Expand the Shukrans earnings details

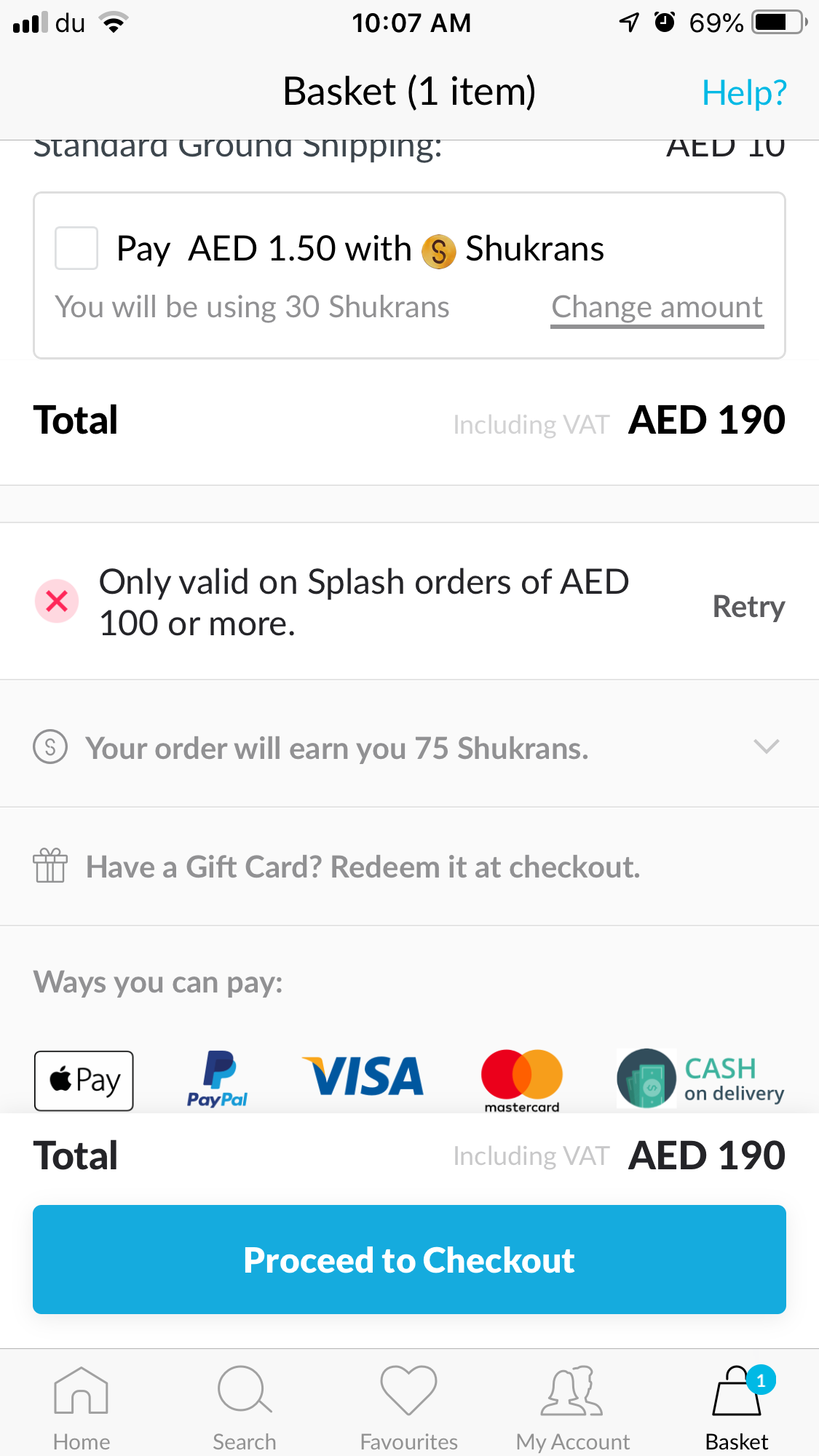coord(766,747)
